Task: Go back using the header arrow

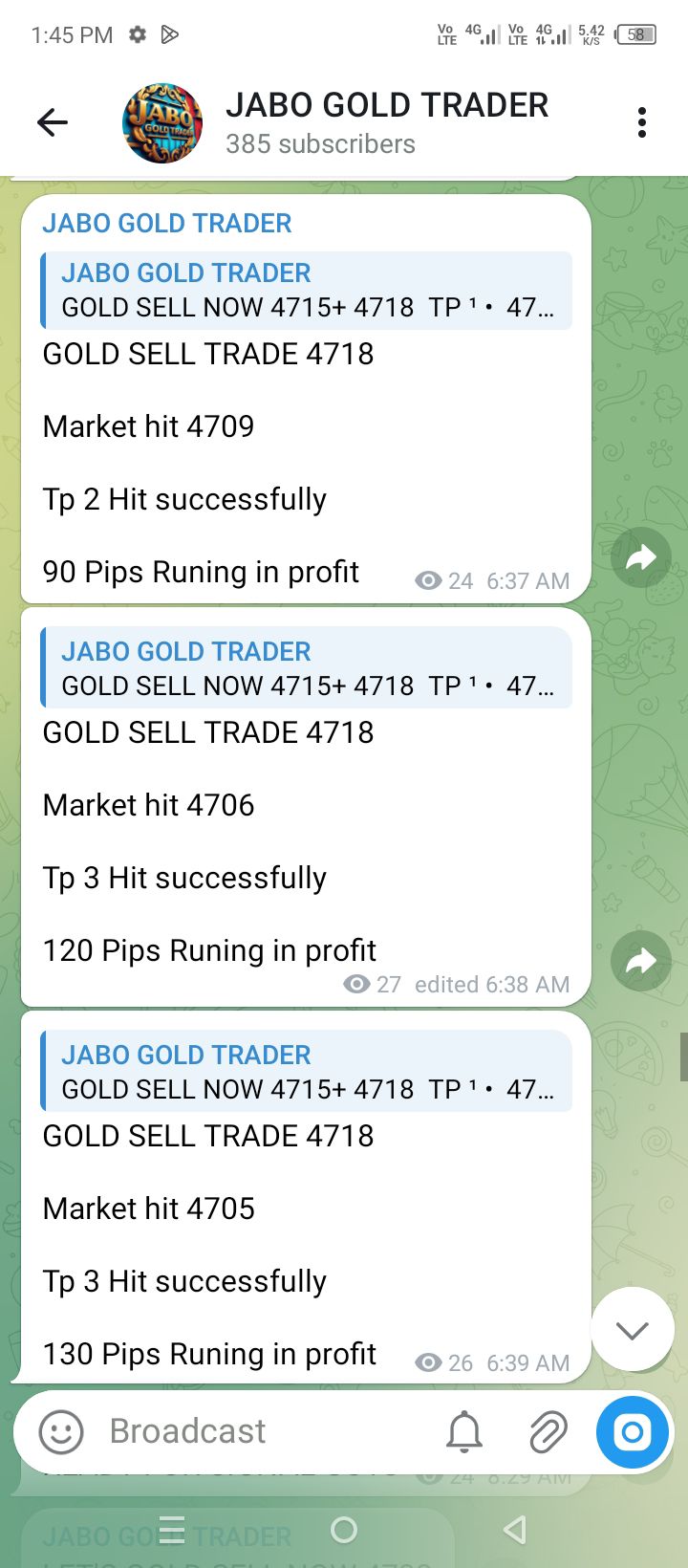Action: coord(53,122)
